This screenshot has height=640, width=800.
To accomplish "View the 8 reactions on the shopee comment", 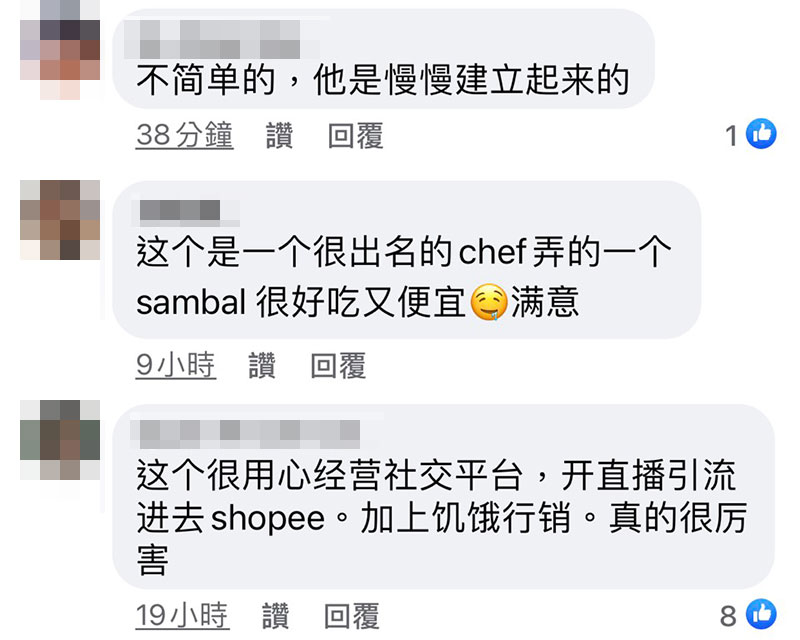I will point(748,614).
